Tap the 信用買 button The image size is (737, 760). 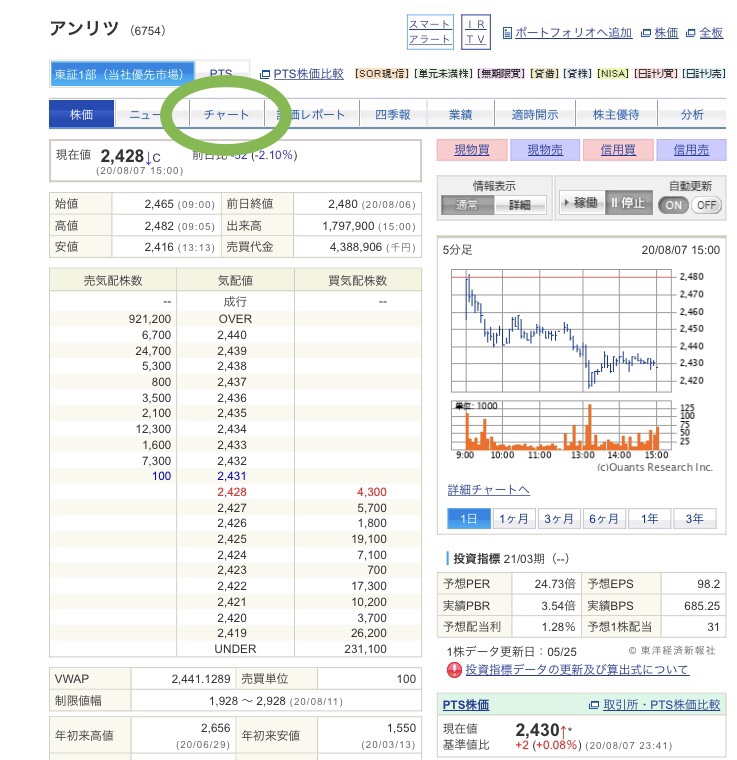618,150
